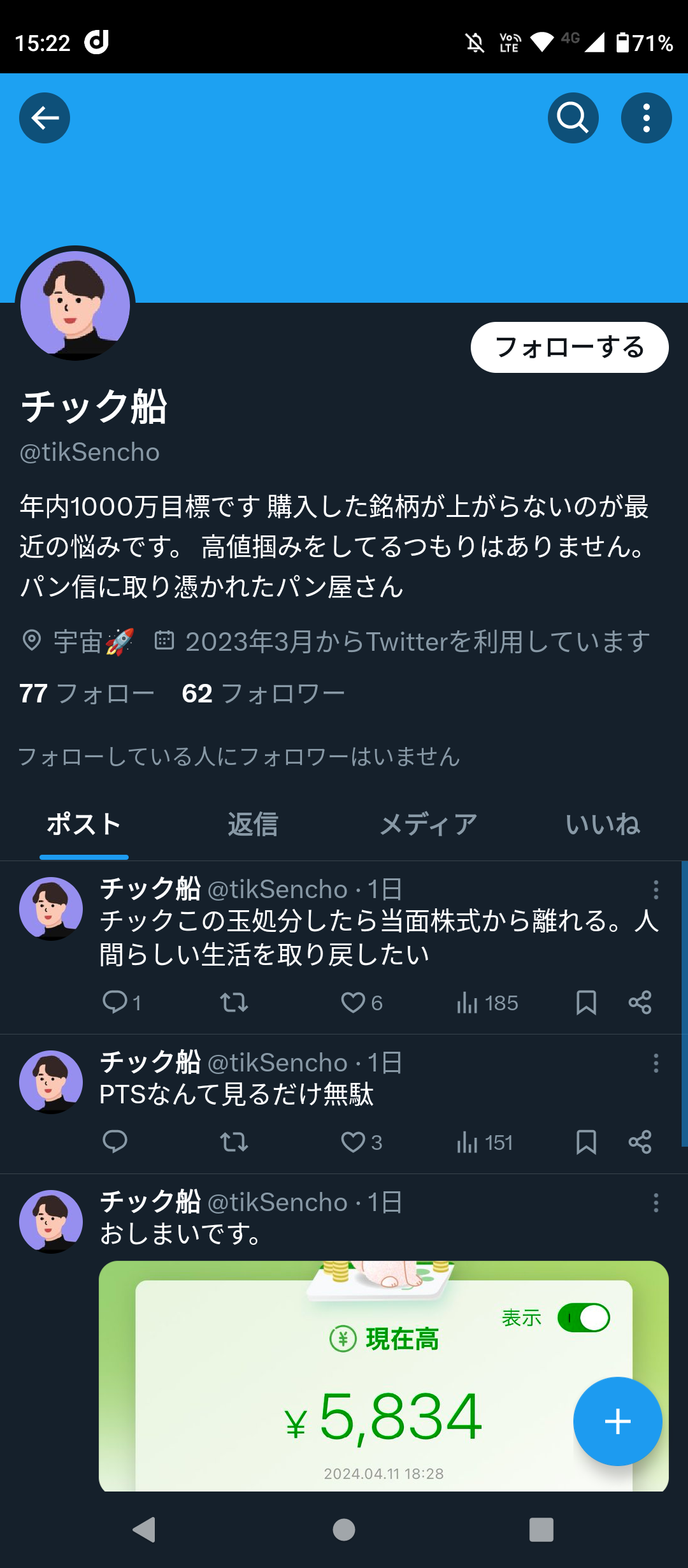View the 62 フォロワー list

pyautogui.click(x=263, y=693)
